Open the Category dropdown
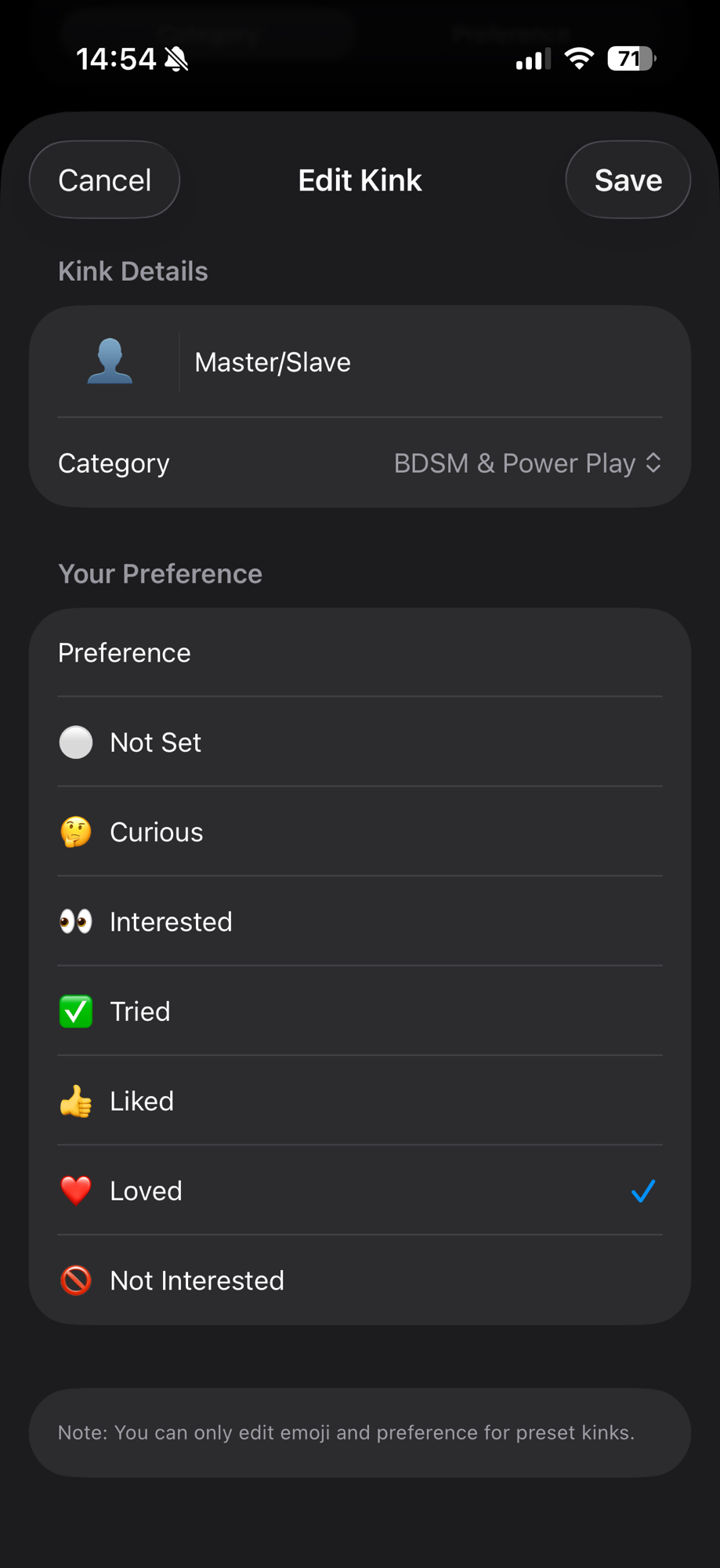720x1568 pixels. (527, 463)
